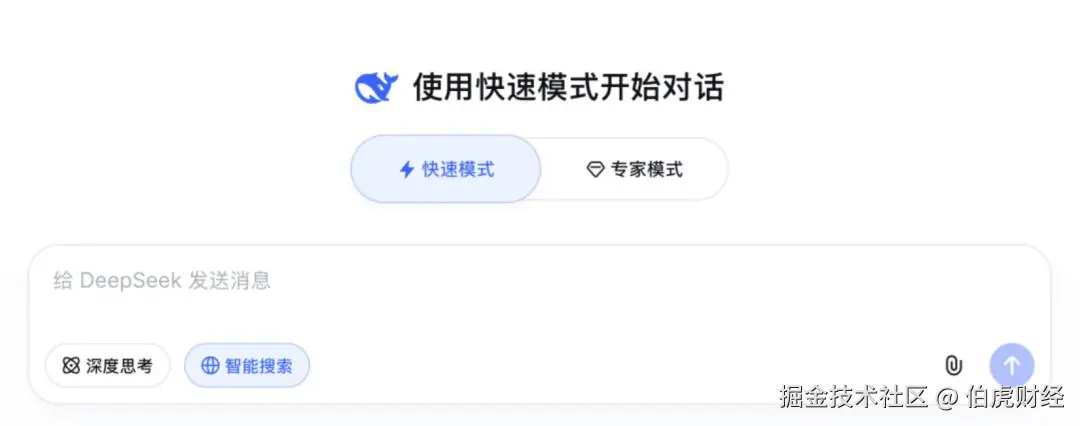Enable the 深度思考 chip
Screen dimensions: 1080x426
[x=108, y=366]
